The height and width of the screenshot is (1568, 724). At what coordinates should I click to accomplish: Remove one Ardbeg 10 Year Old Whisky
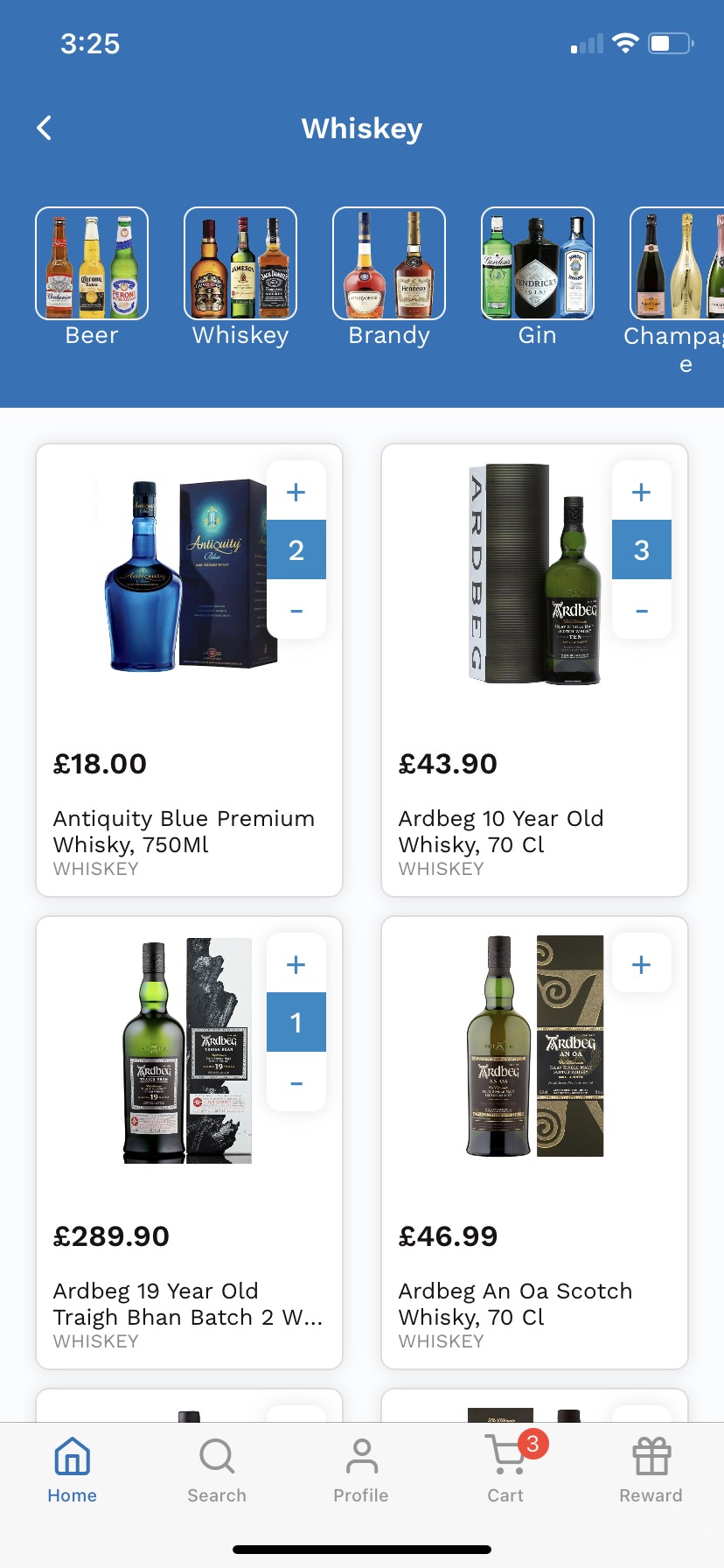coord(642,611)
